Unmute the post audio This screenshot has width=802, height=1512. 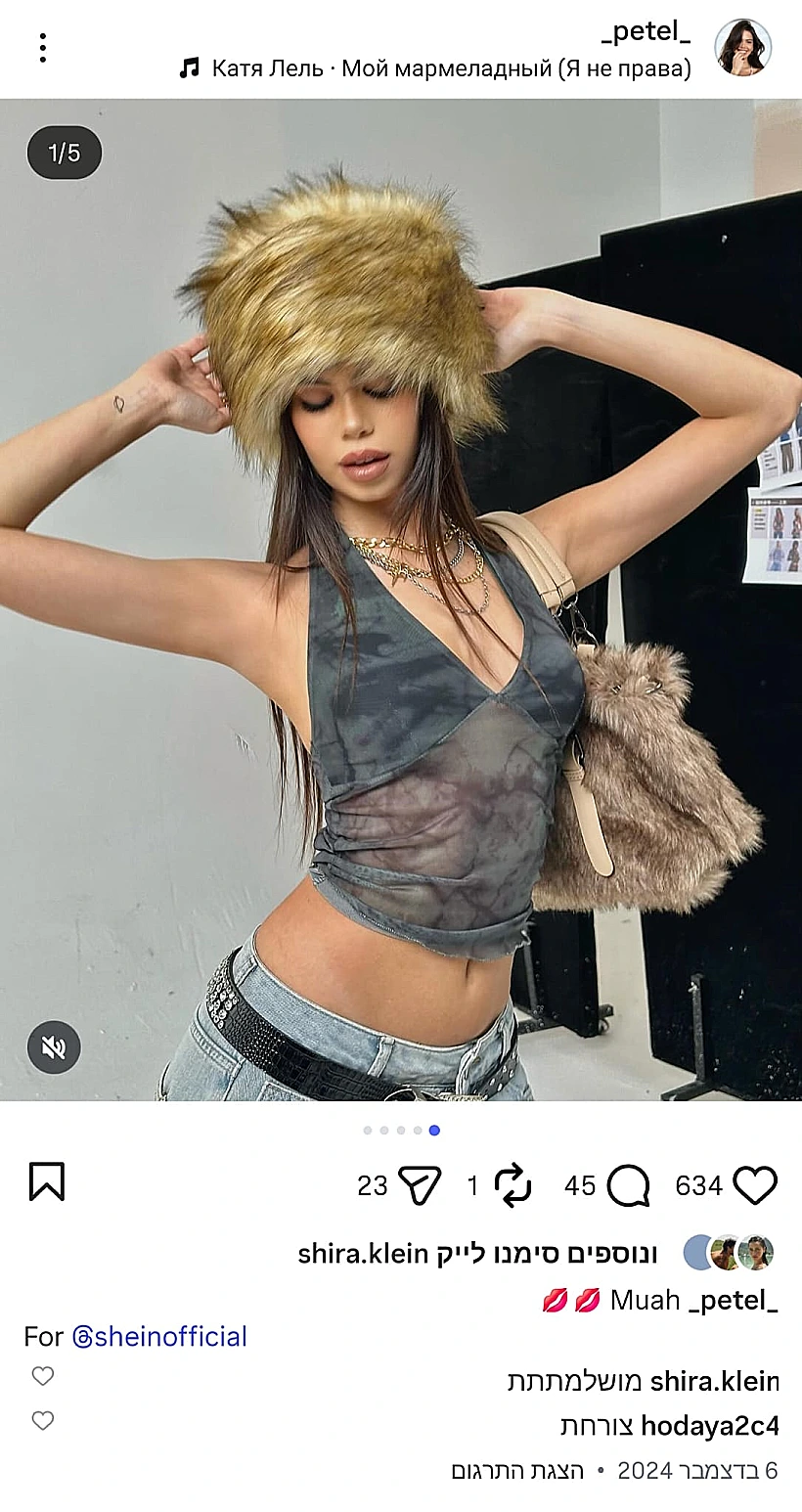pos(54,1047)
